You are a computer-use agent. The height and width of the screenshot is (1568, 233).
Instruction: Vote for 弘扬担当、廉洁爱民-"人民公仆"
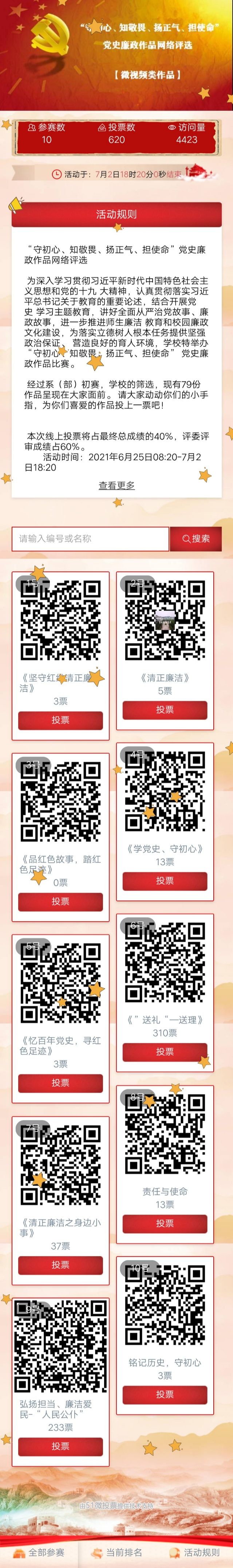[x=60, y=1446]
